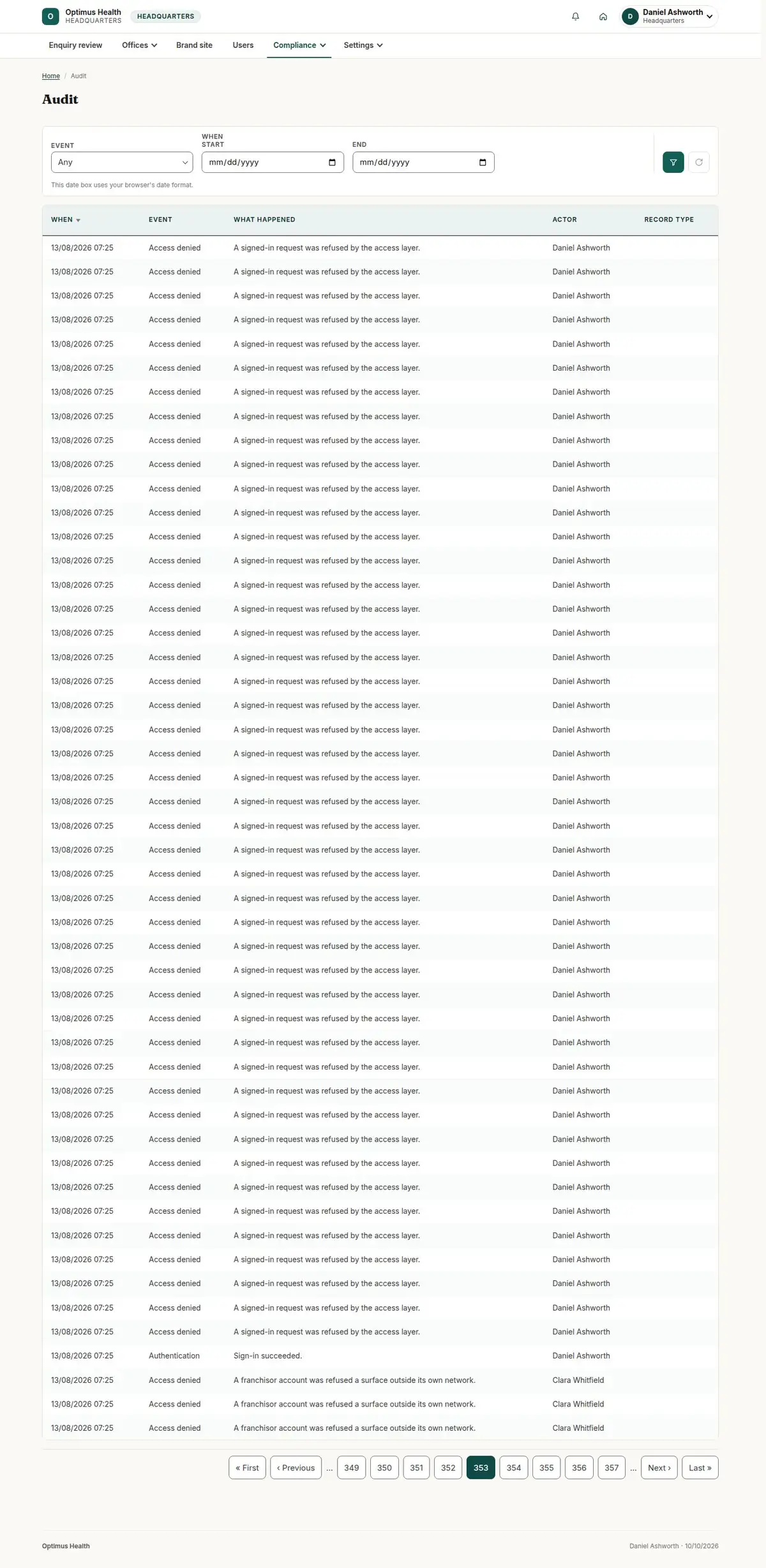Image resolution: width=766 pixels, height=1568 pixels.
Task: Jump to page 354
Action: 513,1467
